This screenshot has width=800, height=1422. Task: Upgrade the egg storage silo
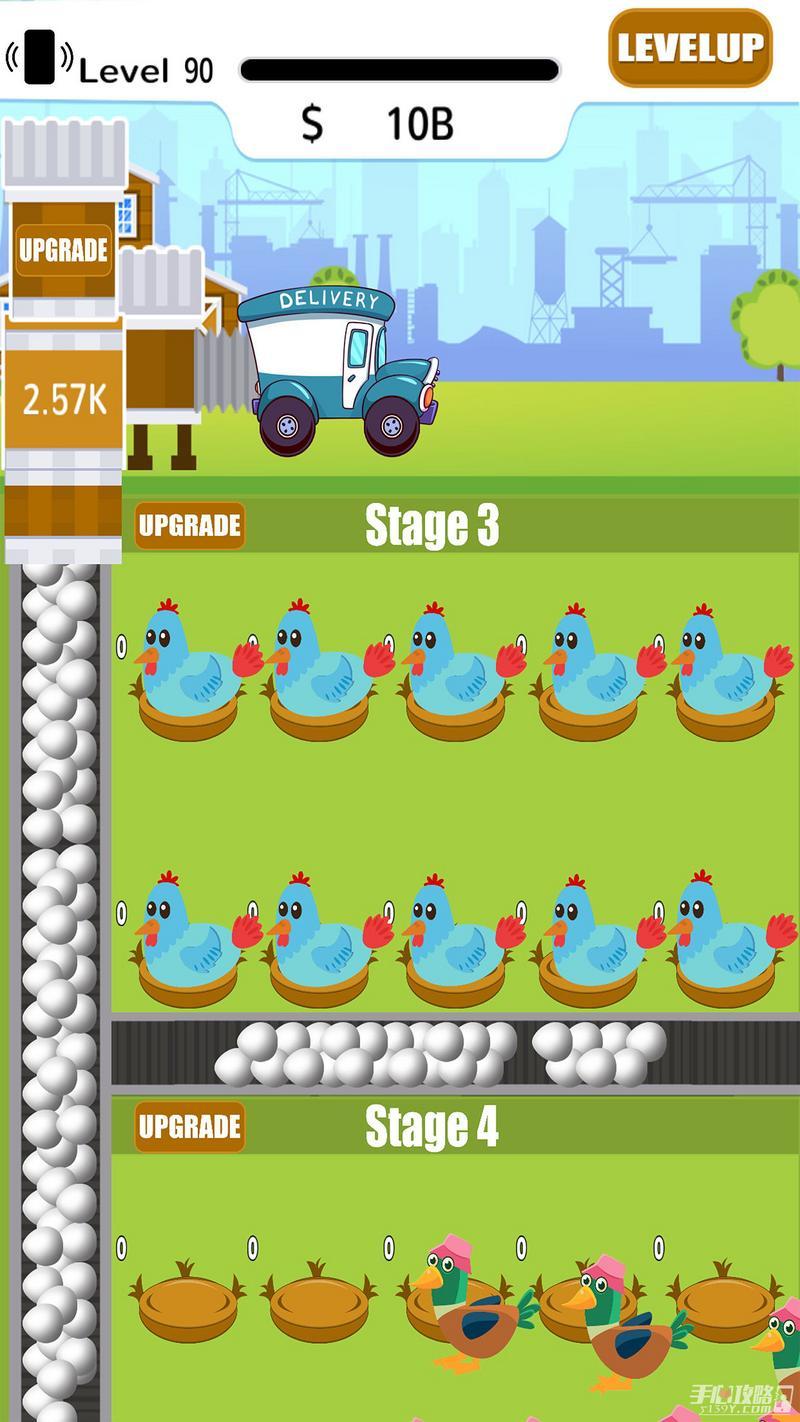point(63,250)
